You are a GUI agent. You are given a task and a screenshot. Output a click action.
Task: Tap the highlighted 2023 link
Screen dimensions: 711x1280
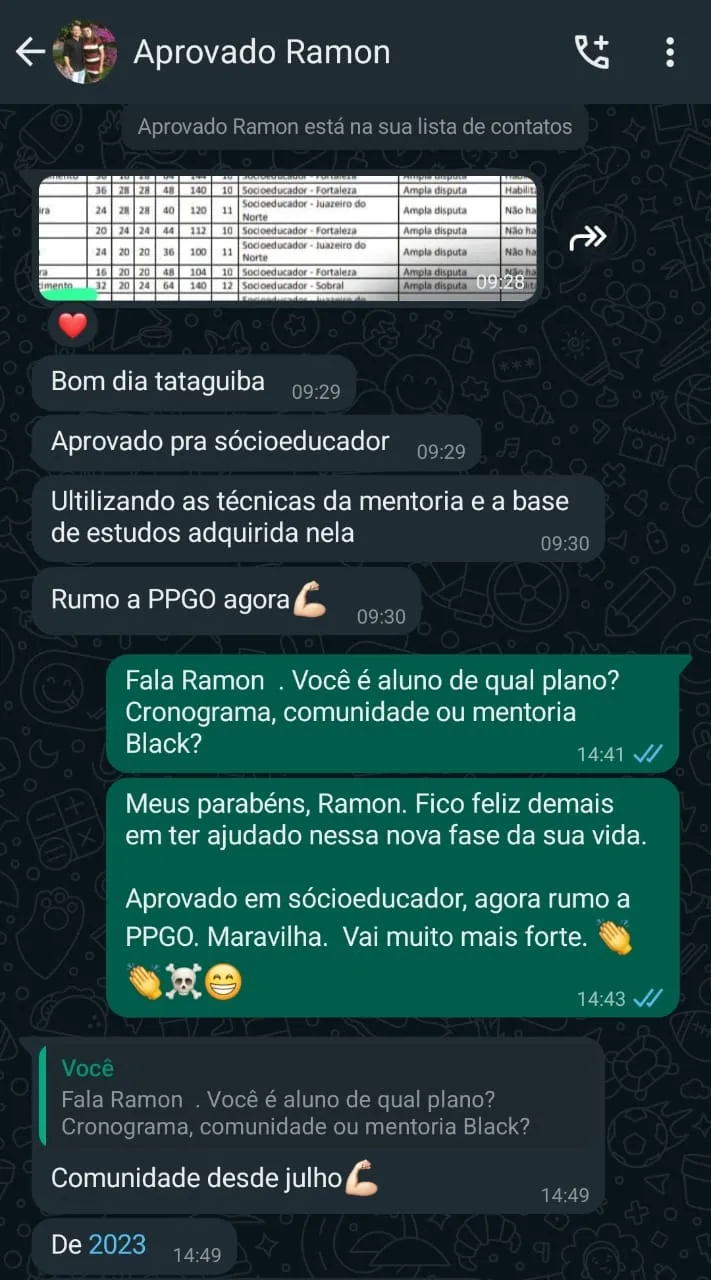tap(117, 1245)
